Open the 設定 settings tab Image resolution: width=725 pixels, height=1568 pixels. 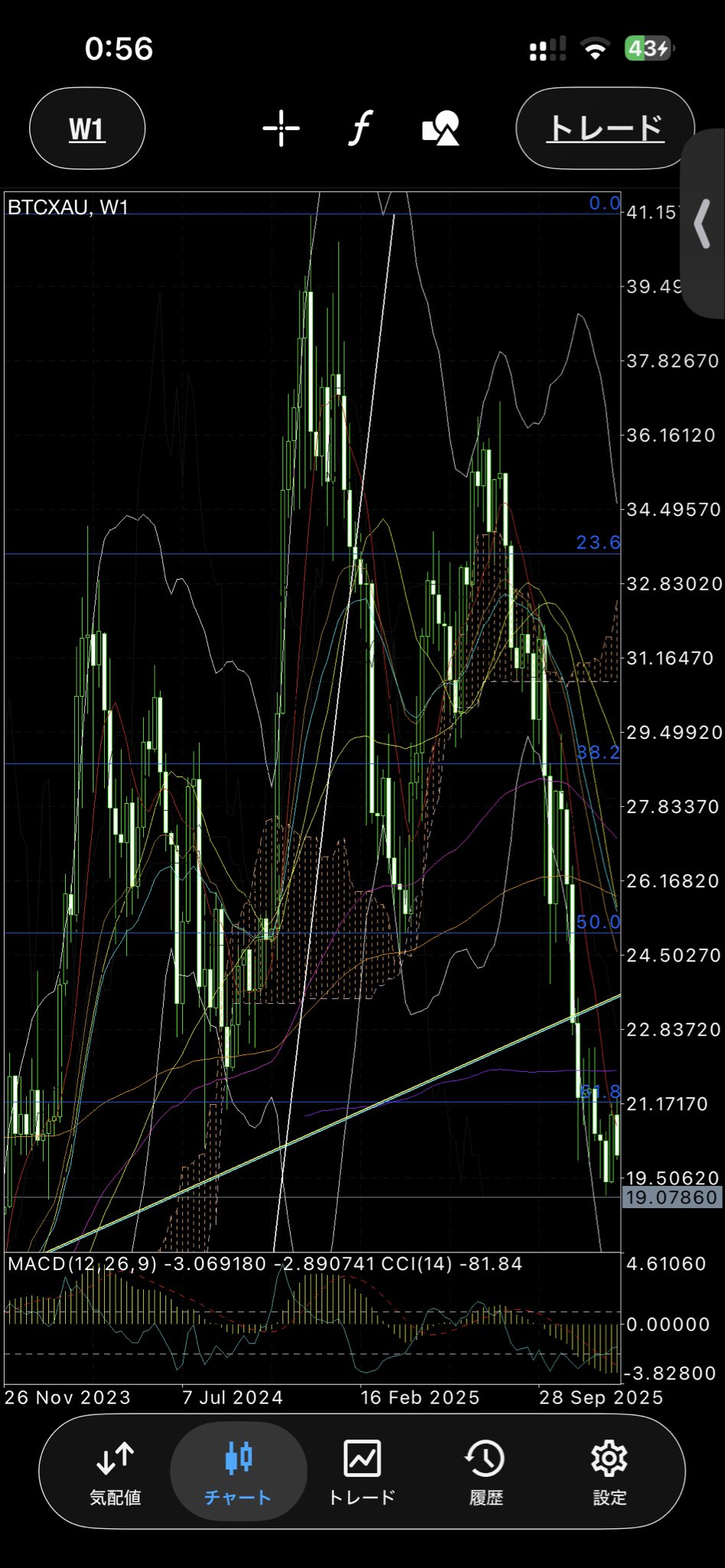coord(609,1473)
